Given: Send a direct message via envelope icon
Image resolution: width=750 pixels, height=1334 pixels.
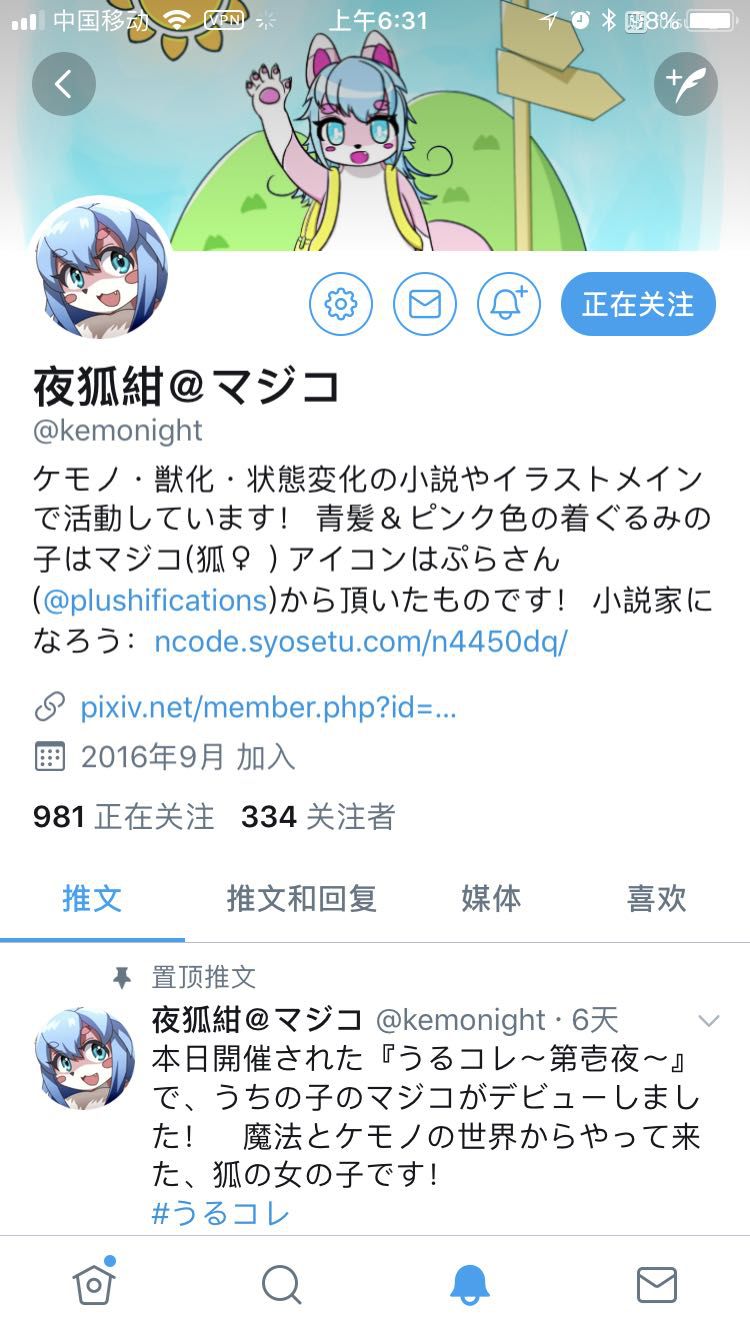Looking at the screenshot, I should click(425, 303).
